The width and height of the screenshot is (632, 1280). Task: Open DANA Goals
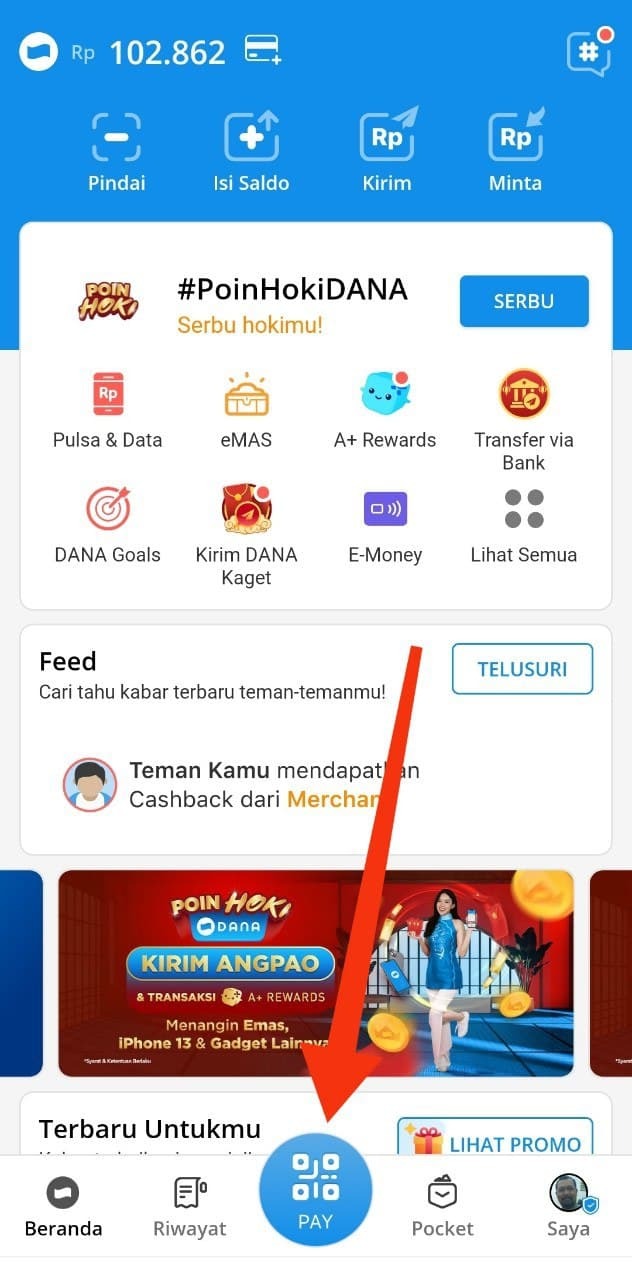click(108, 525)
